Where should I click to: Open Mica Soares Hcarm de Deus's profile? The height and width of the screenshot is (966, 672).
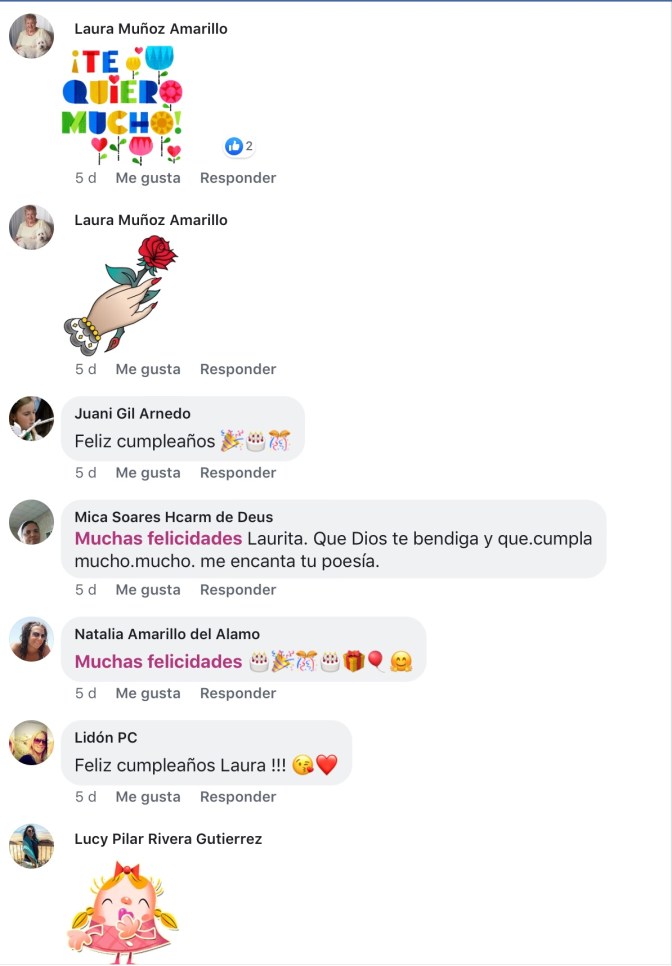coord(173,517)
